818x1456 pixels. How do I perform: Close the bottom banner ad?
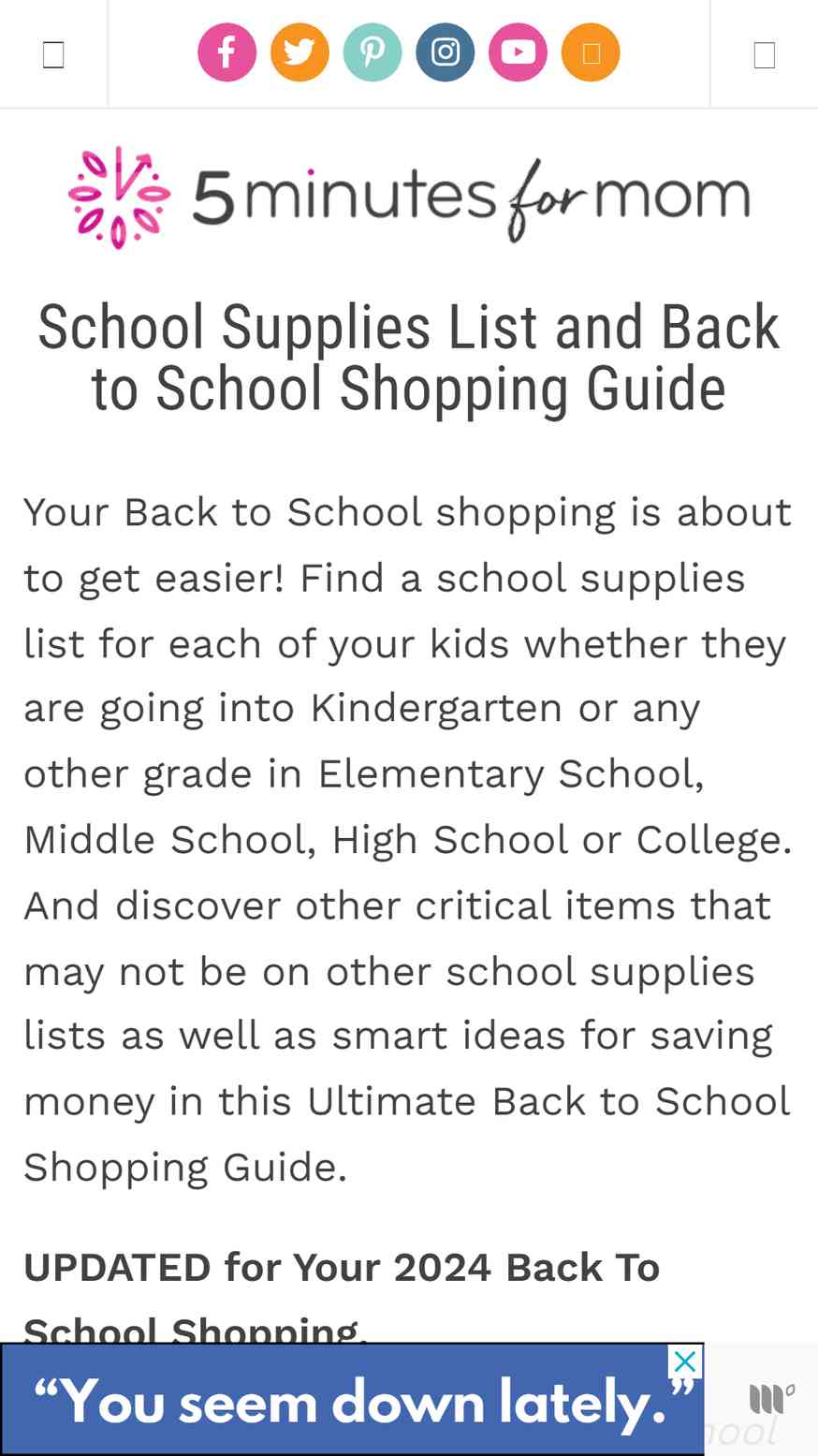pos(685,1361)
